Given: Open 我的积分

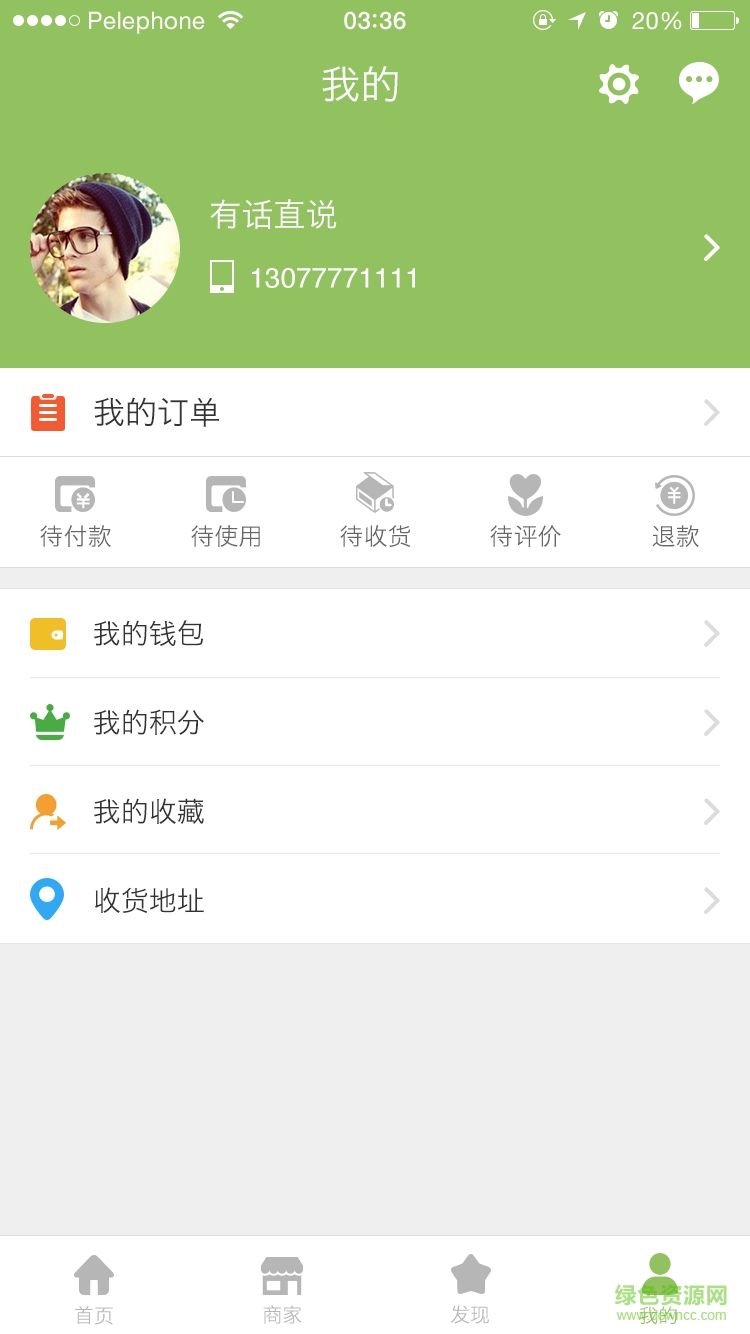Looking at the screenshot, I should tap(375, 722).
